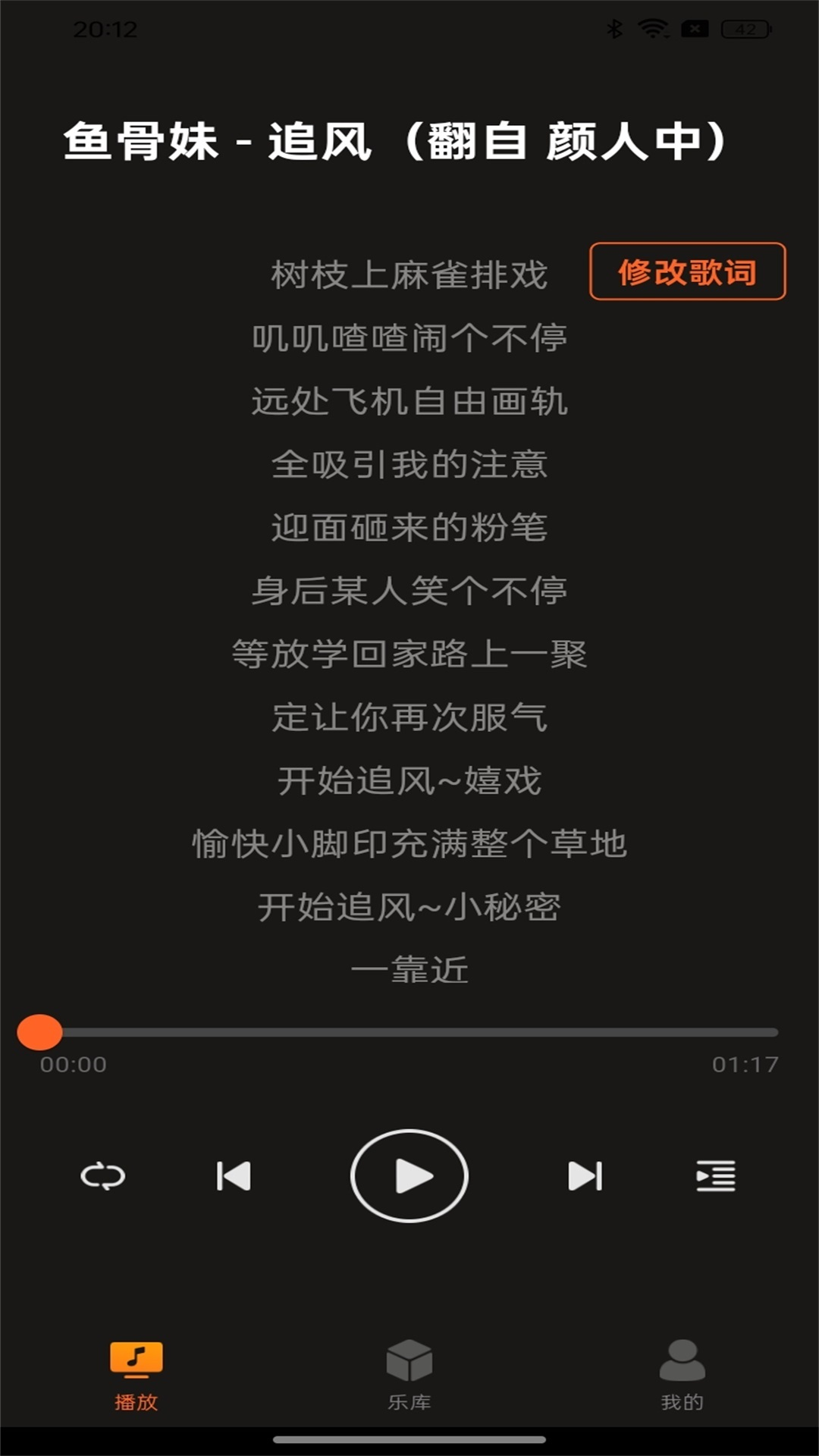The width and height of the screenshot is (819, 1456).
Task: Click the 00:00 time label
Action: (71, 1064)
